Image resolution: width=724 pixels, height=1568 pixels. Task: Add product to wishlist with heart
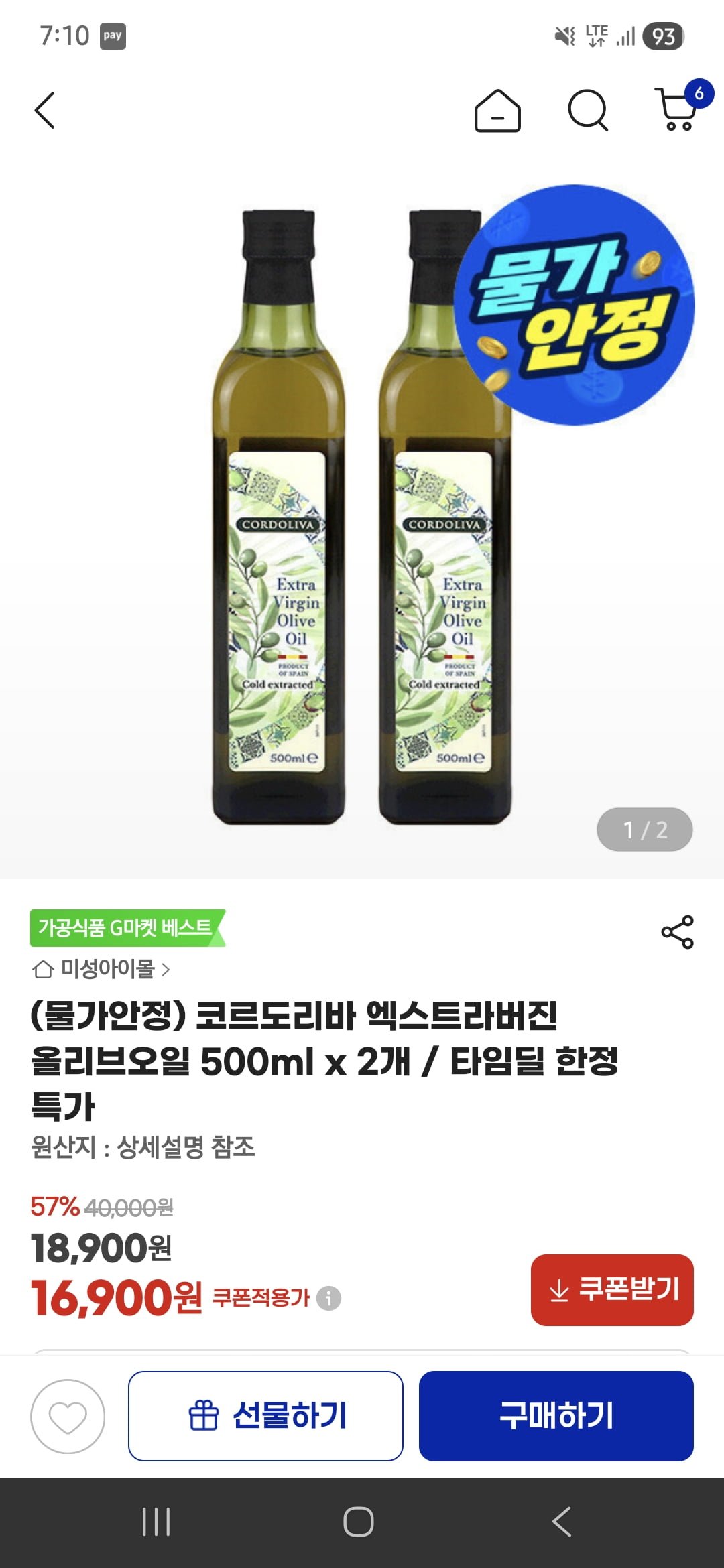(68, 1417)
